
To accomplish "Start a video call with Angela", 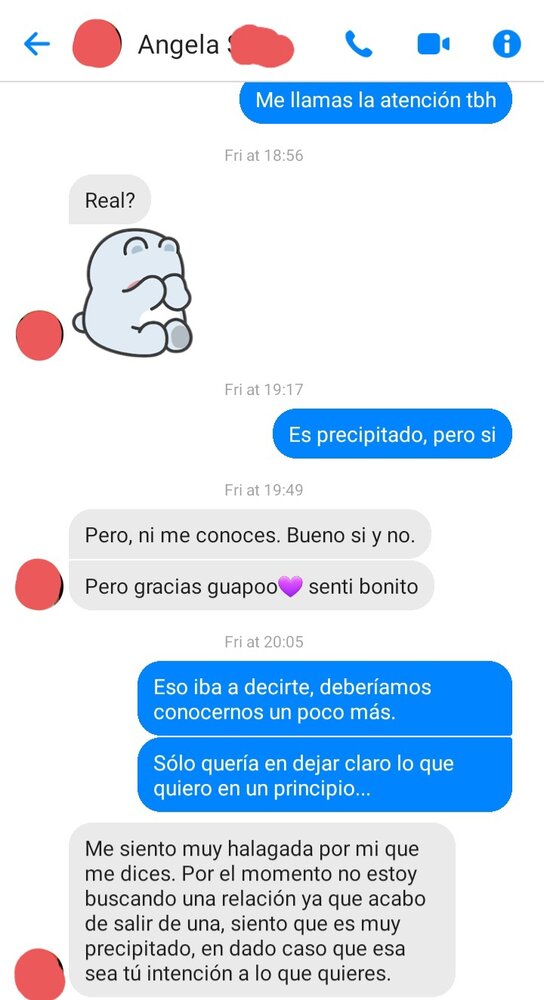I will point(434,44).
